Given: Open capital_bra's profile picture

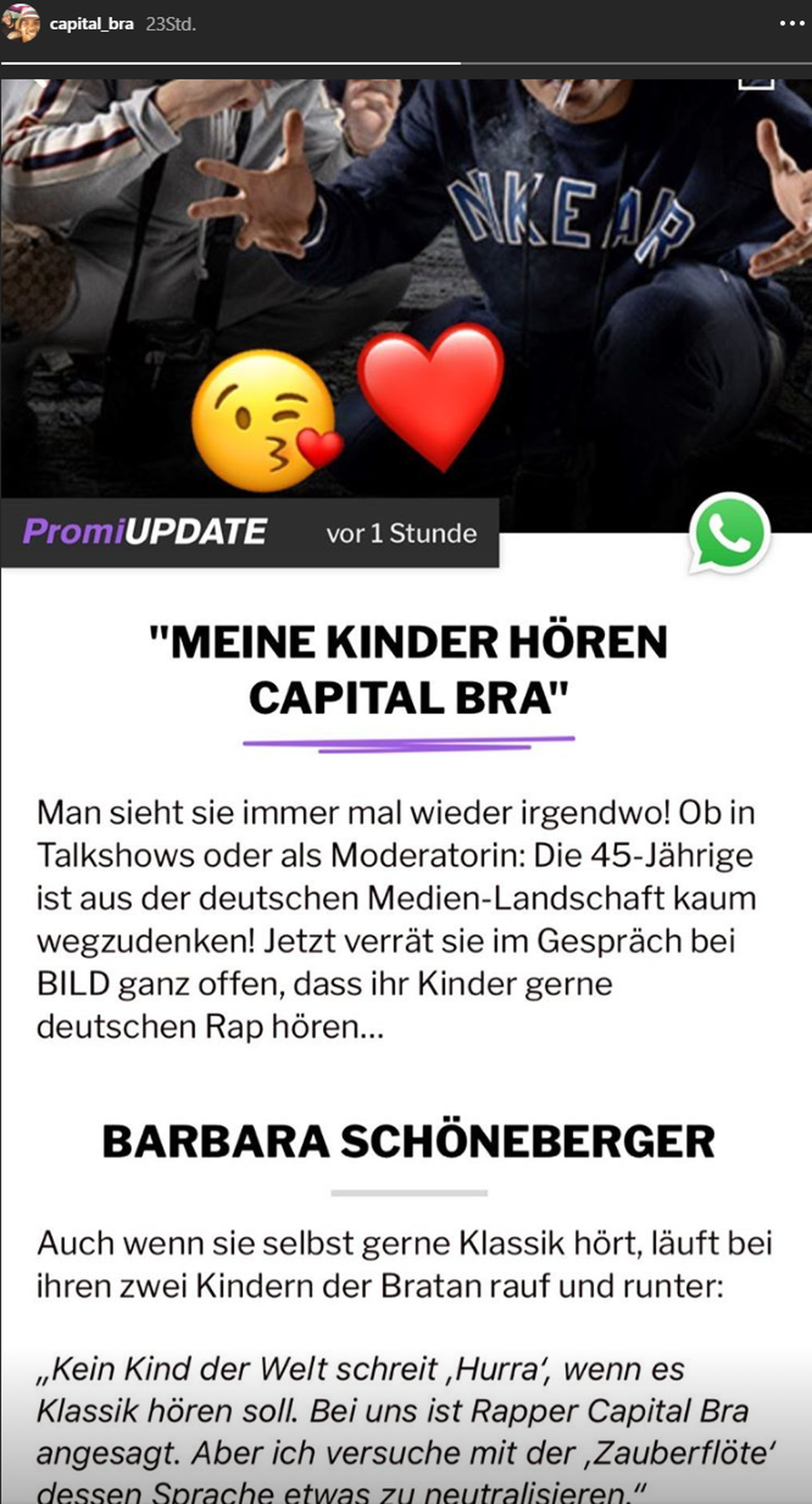Looking at the screenshot, I should (21, 24).
